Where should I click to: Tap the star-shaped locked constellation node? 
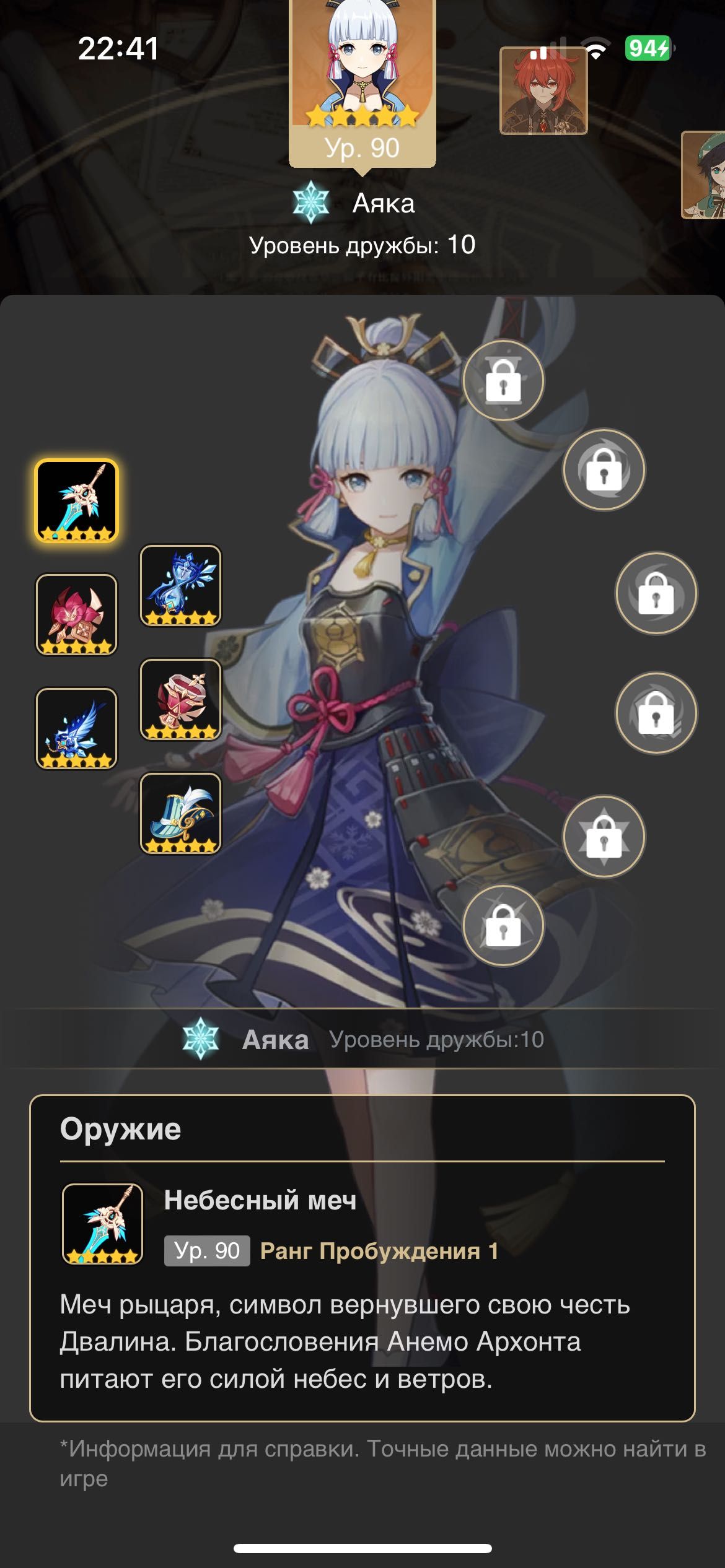coord(604,836)
